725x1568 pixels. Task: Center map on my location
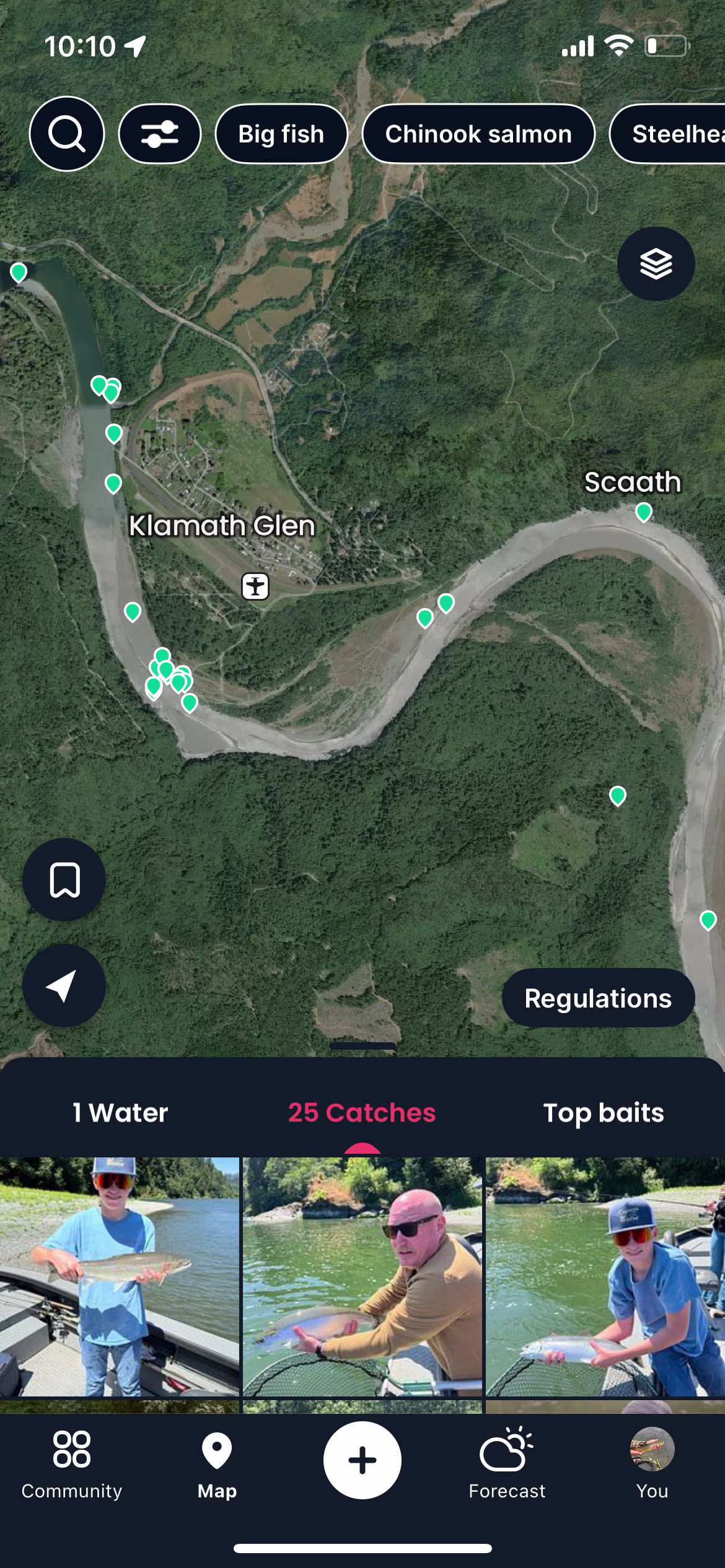tap(64, 985)
